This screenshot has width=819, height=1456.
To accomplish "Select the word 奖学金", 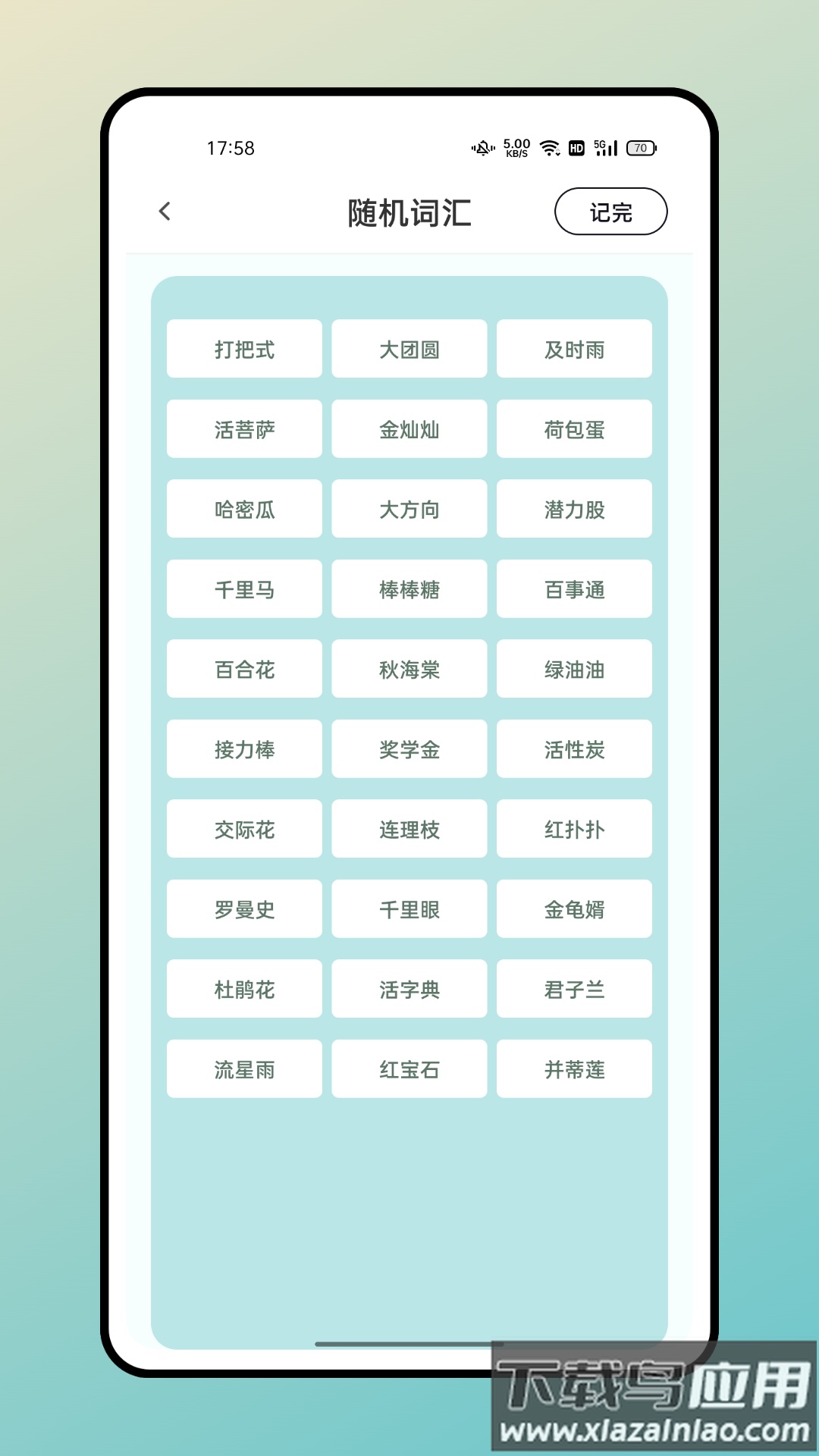I will (409, 749).
